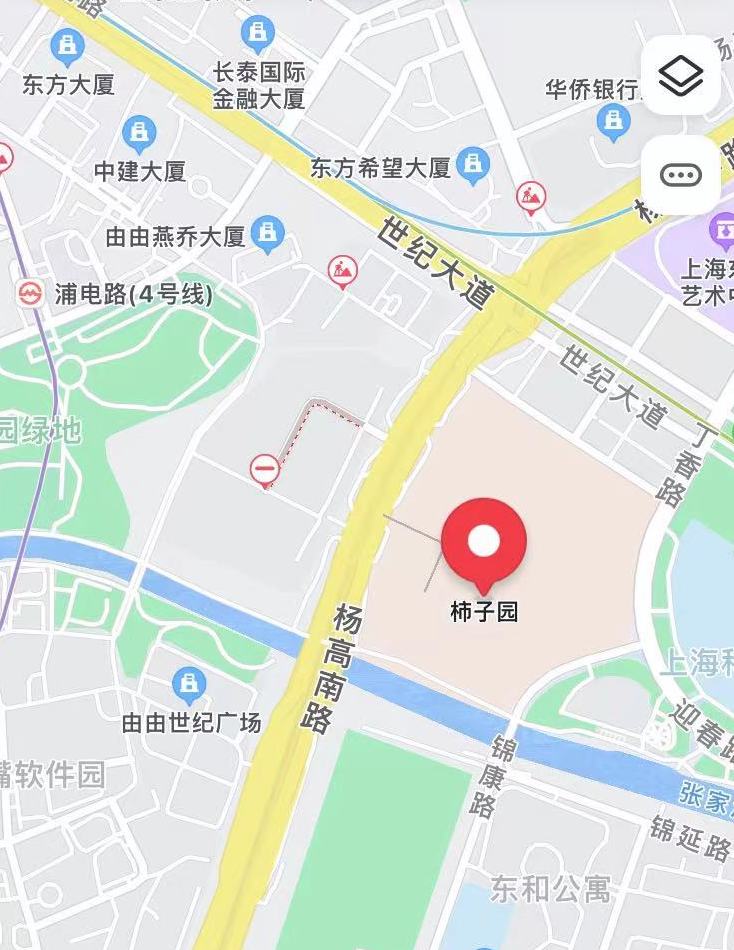Tap the 由由世纪广场 building marker
Image resolution: width=734 pixels, height=950 pixels.
click(189, 685)
